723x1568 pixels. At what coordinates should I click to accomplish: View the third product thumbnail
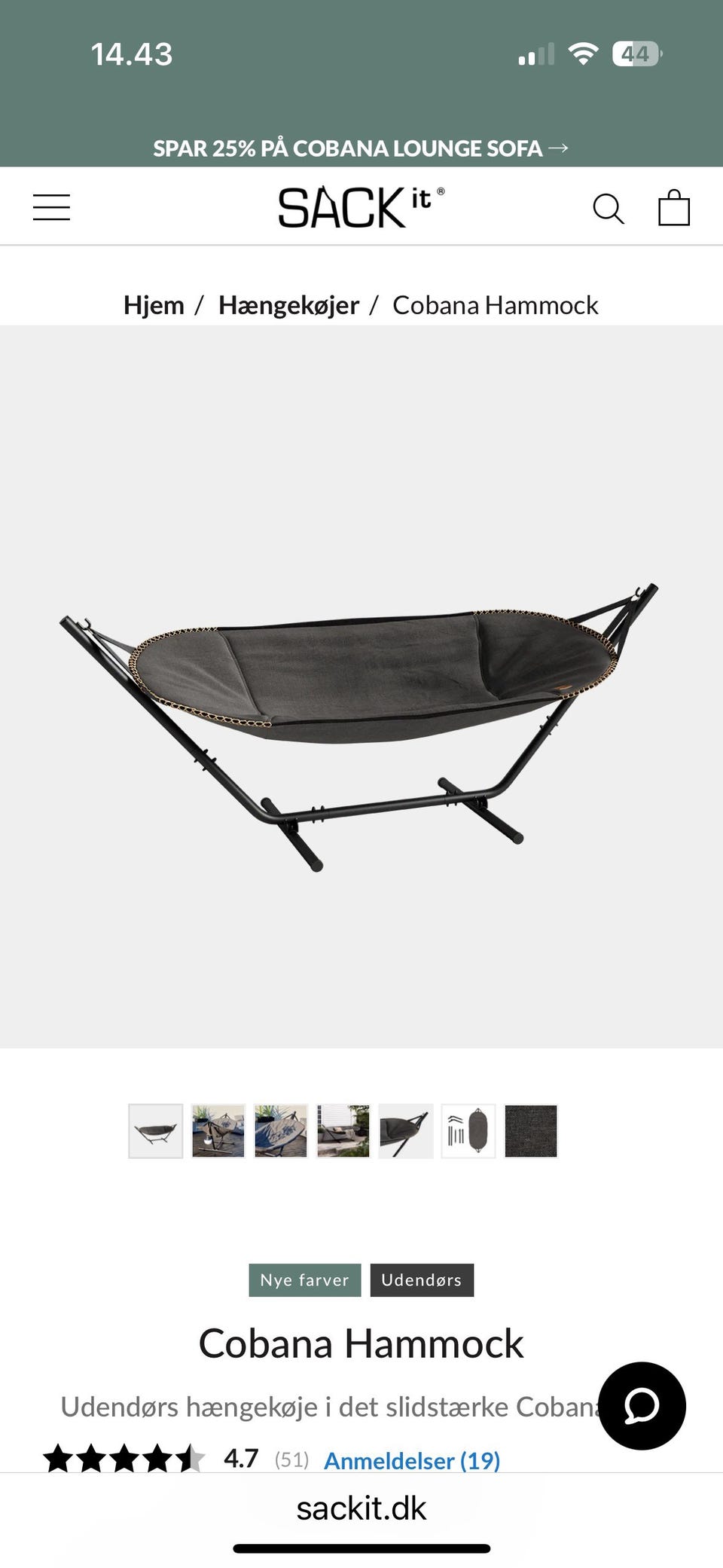tap(281, 1131)
